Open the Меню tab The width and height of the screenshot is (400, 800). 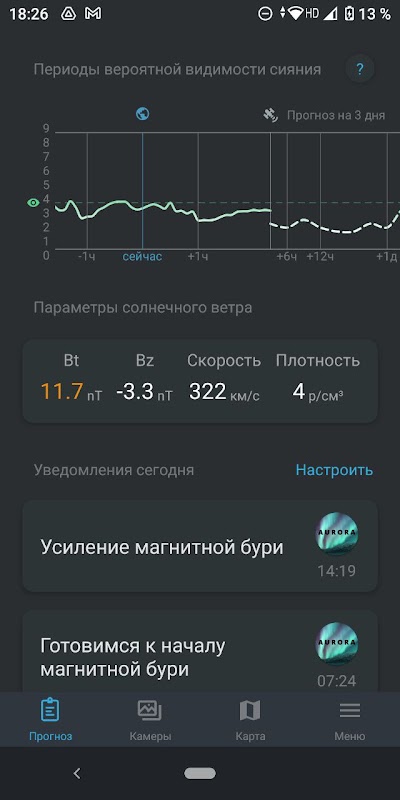pos(350,719)
